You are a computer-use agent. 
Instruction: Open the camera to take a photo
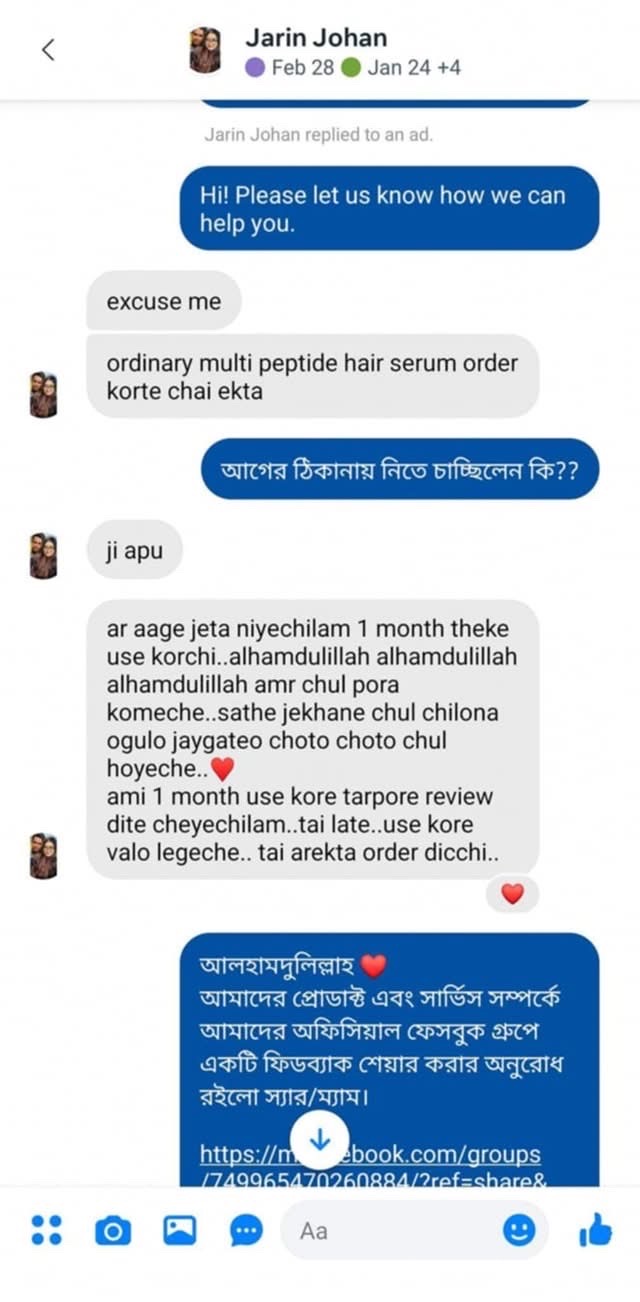click(113, 1230)
